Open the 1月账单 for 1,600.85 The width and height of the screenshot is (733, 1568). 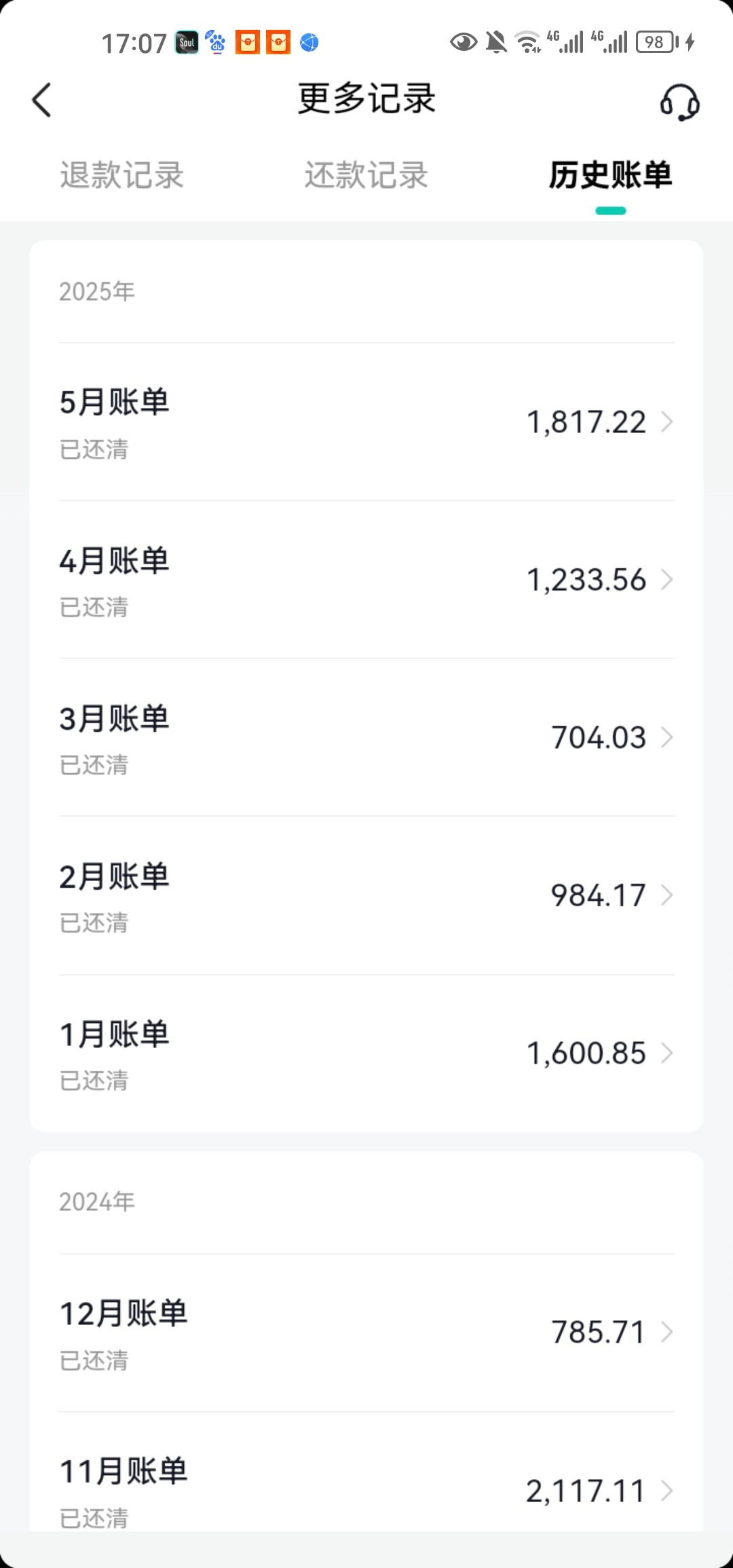[366, 1053]
